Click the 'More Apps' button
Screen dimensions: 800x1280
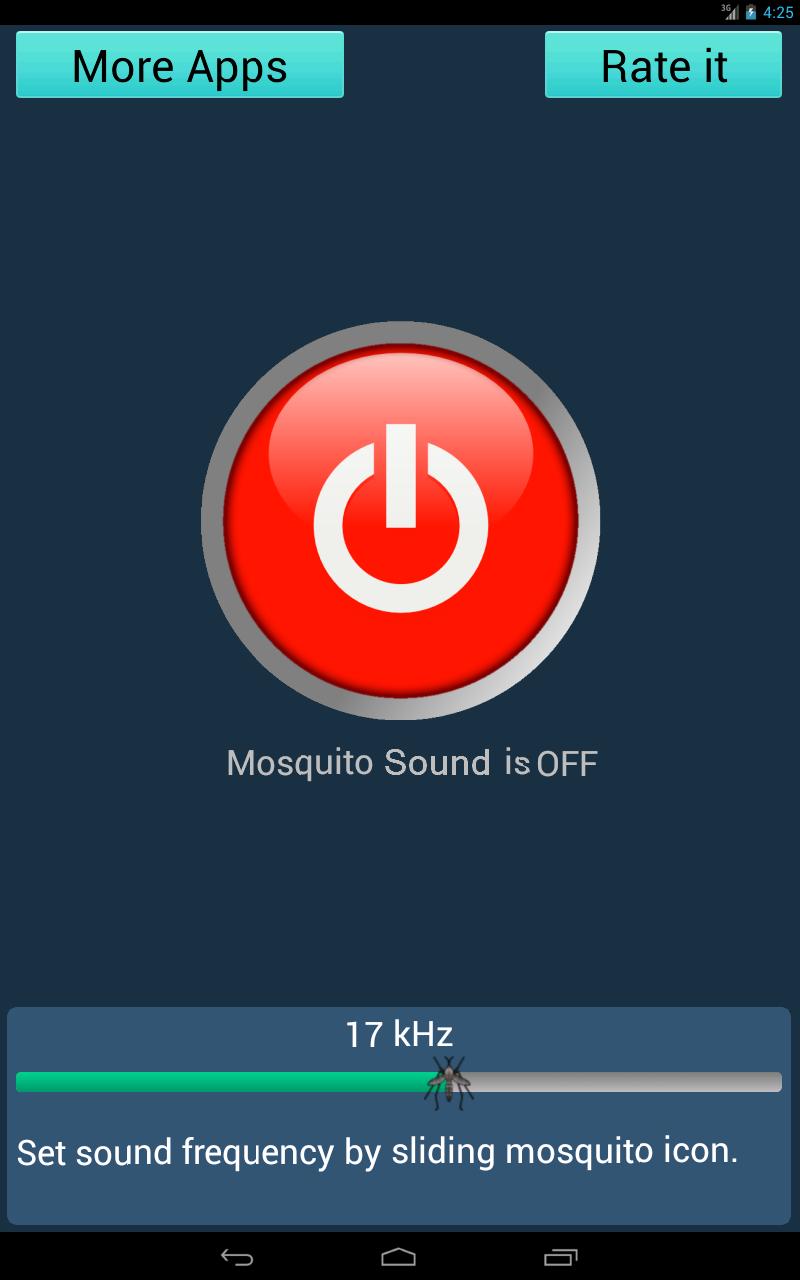[x=180, y=64]
